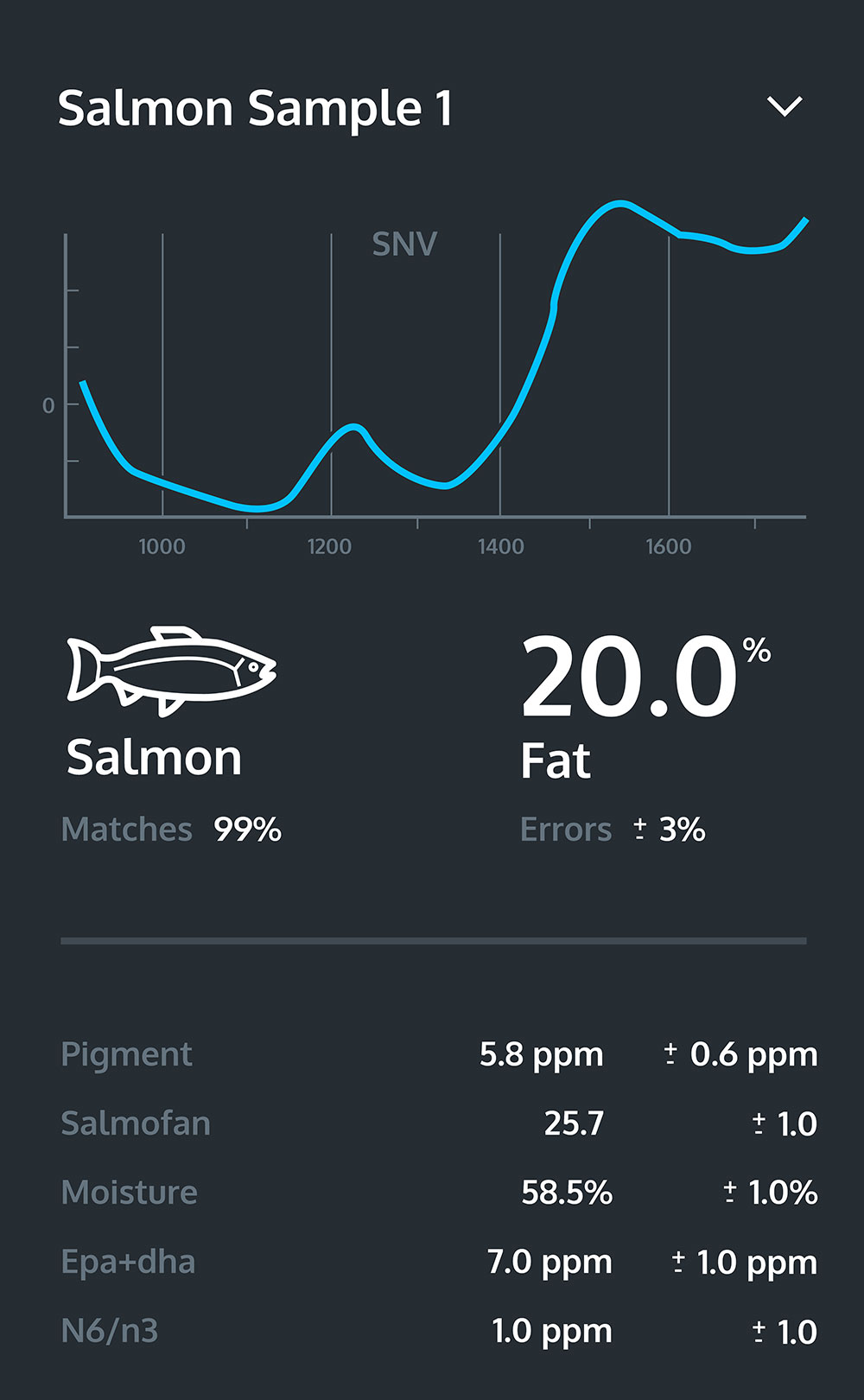Expand the Salmon Sample 1 dropdown chevron
Screen dimensions: 864x1400
click(785, 106)
